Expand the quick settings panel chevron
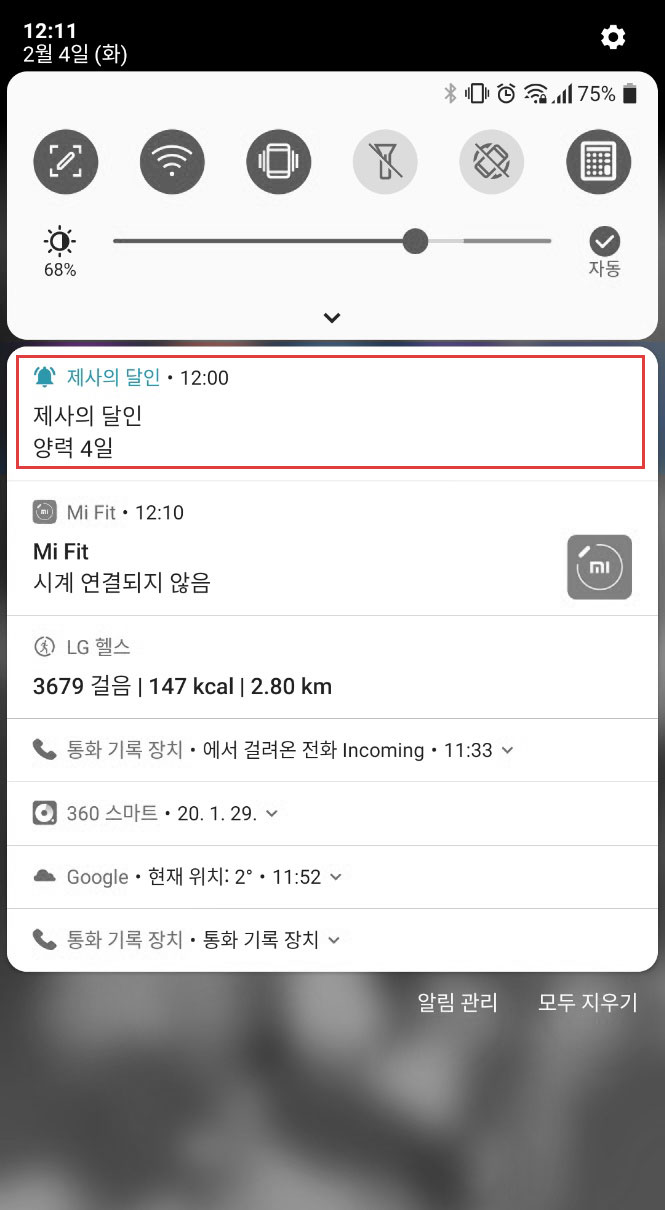Viewport: 665px width, 1210px height. (332, 318)
